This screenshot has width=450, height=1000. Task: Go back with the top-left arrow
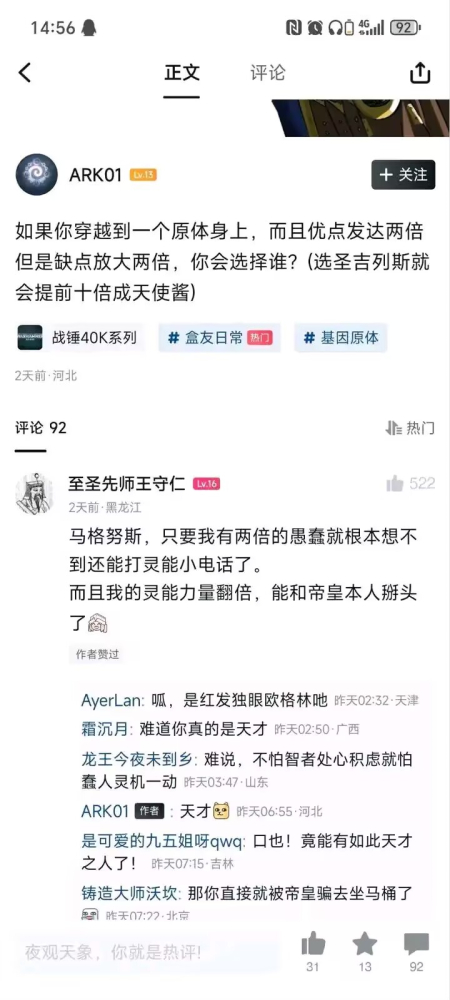25,73
